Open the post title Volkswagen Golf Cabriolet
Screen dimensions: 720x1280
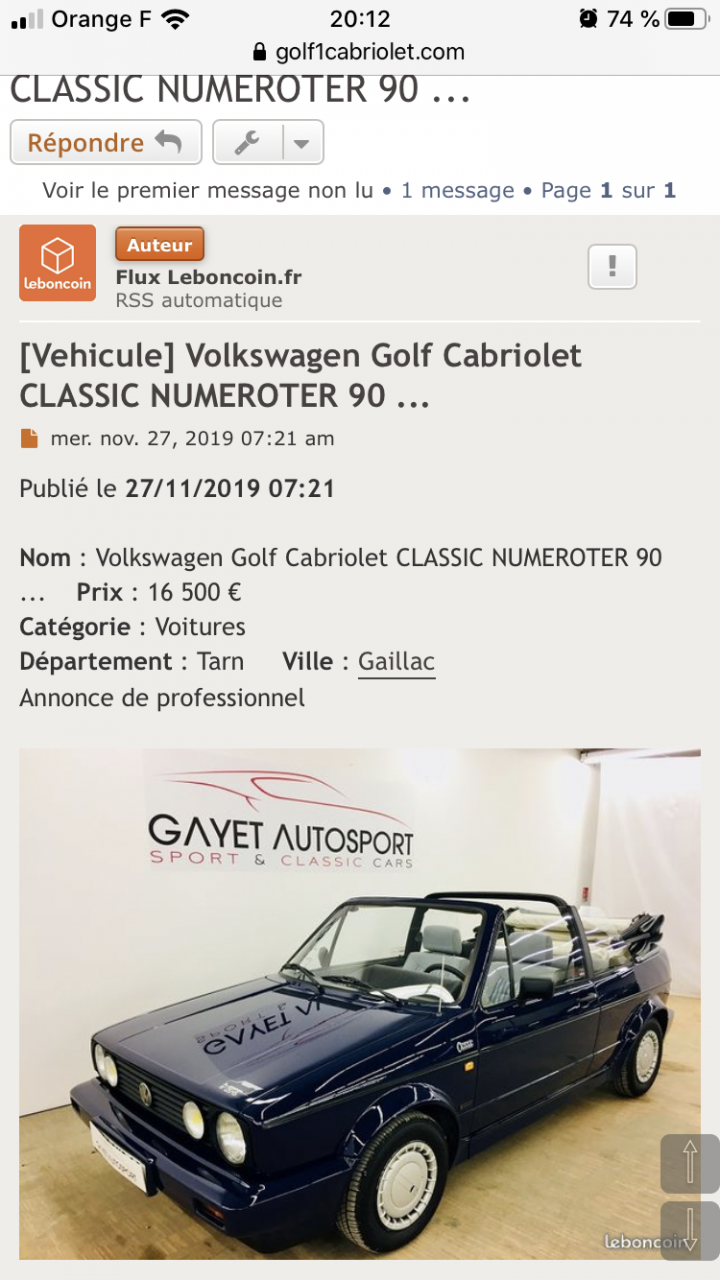[300, 375]
